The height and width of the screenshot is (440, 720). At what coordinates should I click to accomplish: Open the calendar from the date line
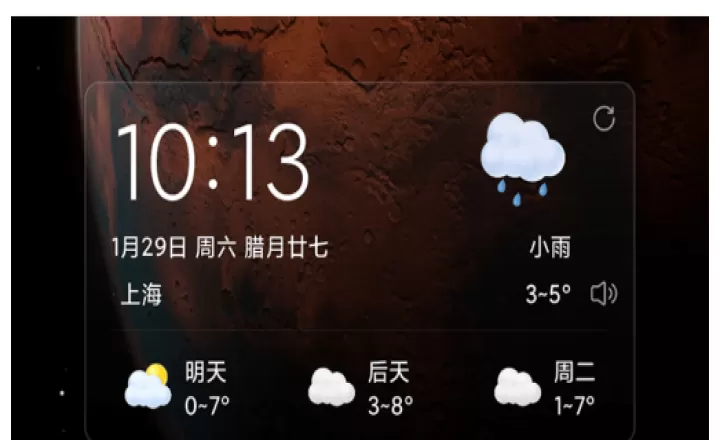[x=219, y=248]
